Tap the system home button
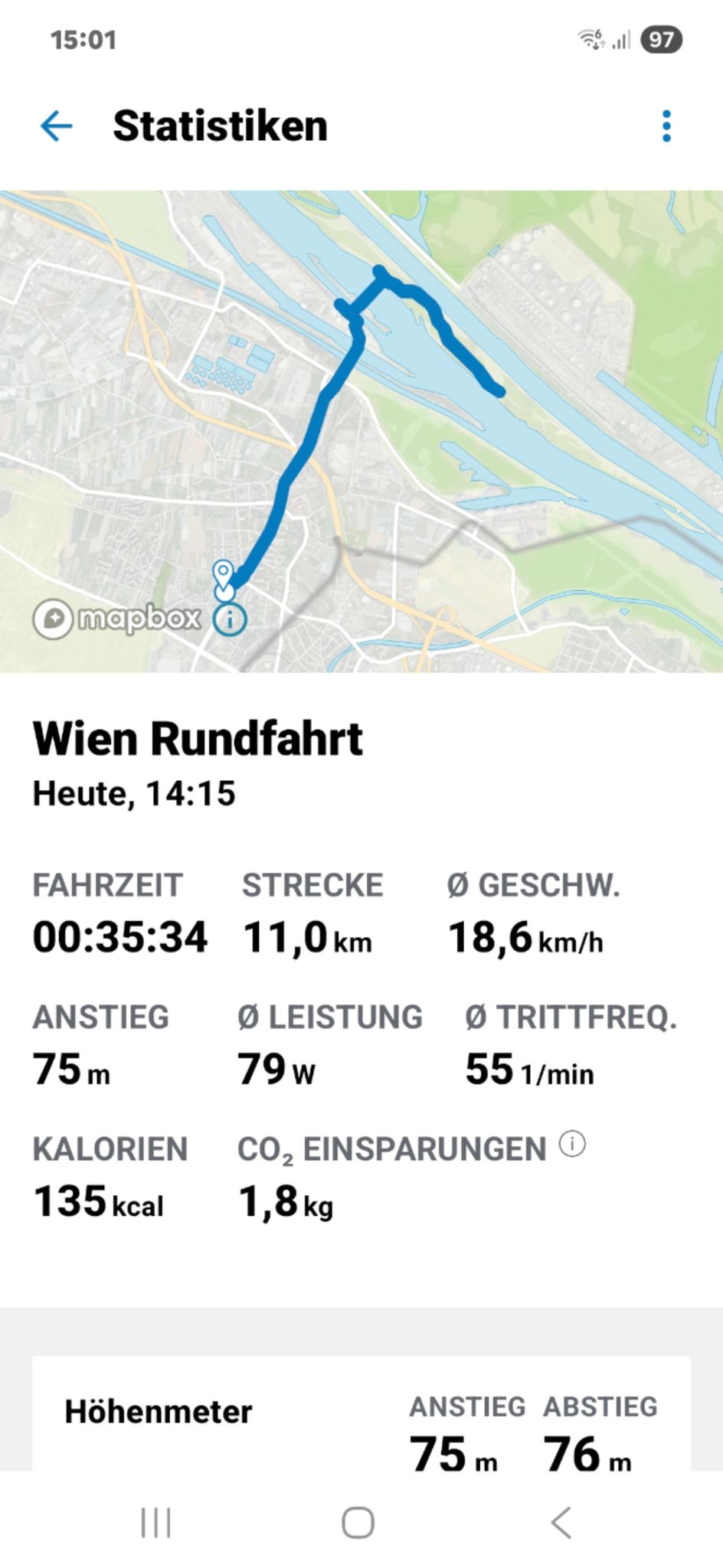Viewport: 723px width, 1568px height. tap(358, 1522)
